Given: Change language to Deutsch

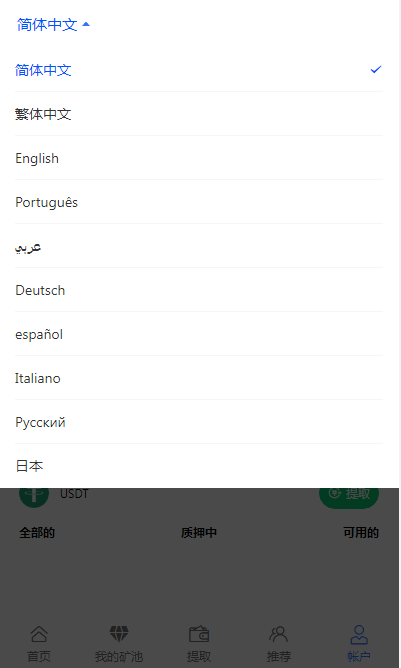Looking at the screenshot, I should point(199,290).
